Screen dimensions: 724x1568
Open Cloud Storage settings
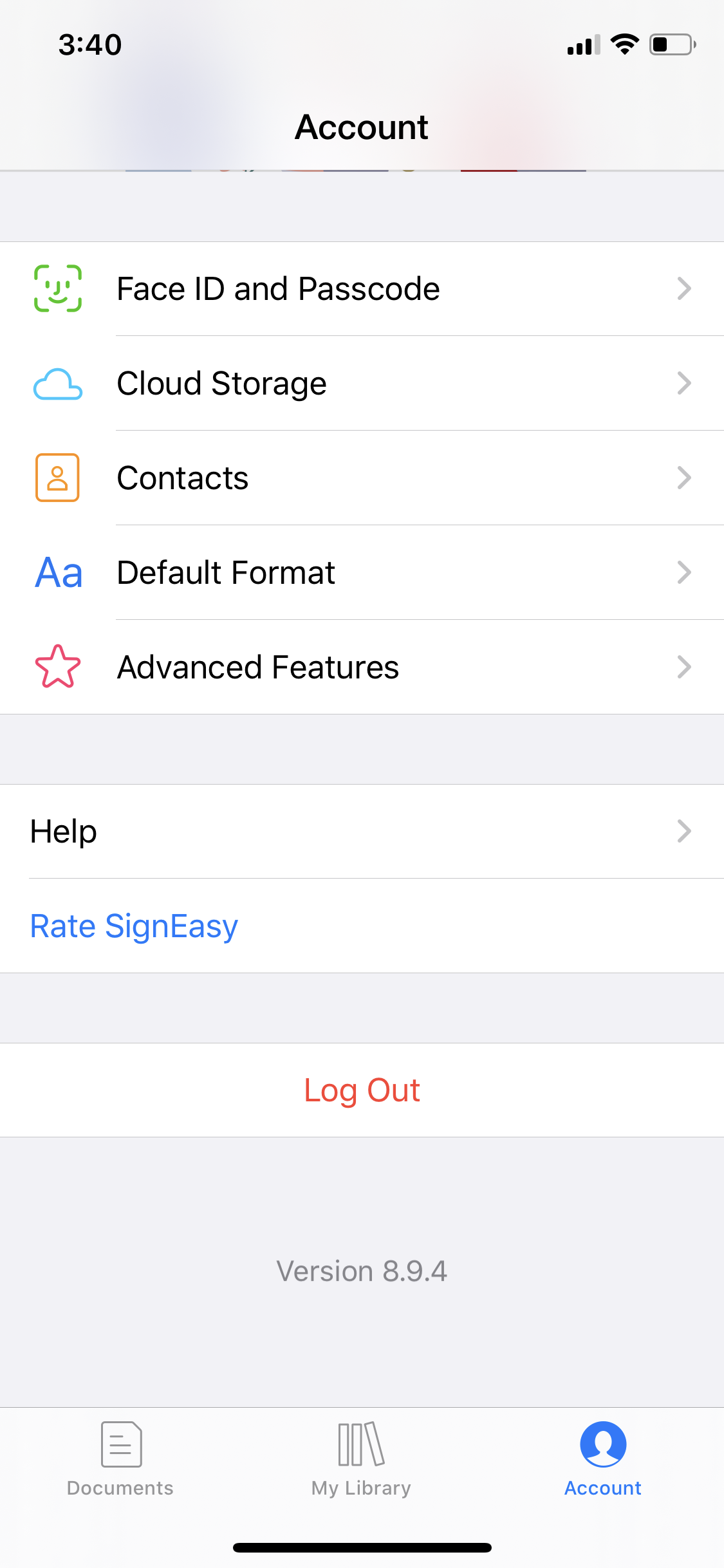(x=362, y=384)
